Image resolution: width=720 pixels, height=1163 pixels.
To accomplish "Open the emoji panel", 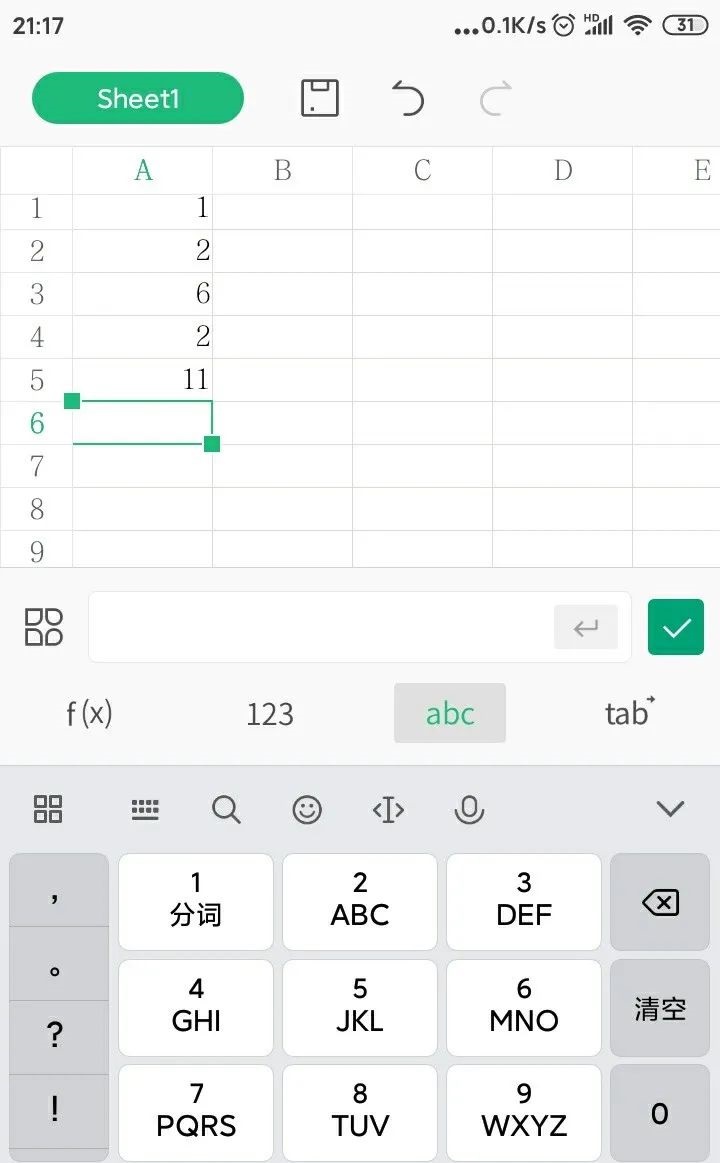I will coord(307,809).
